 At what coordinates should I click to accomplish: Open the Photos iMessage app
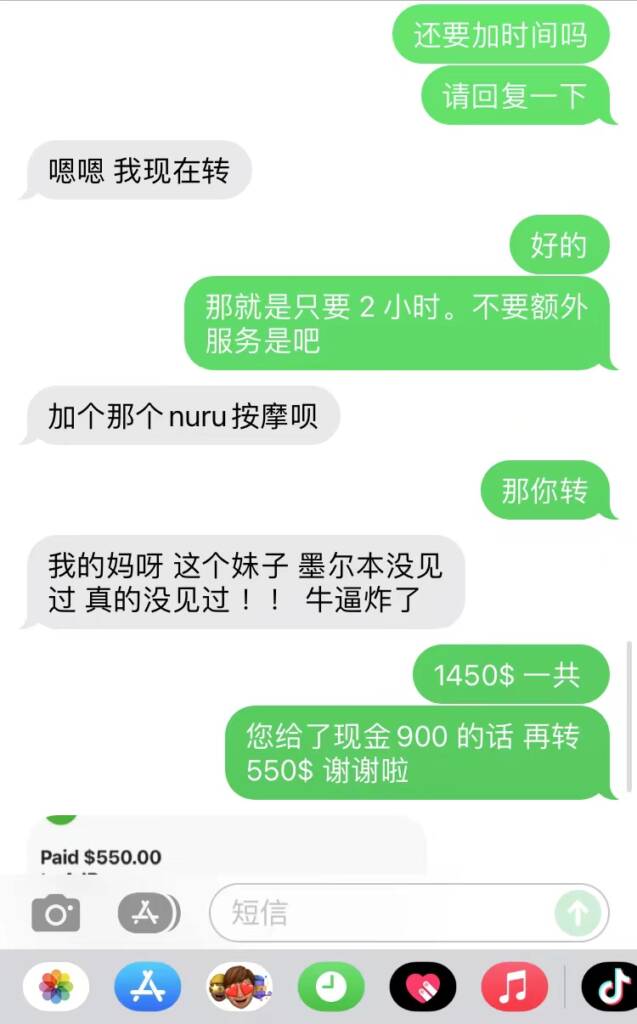[x=56, y=988]
